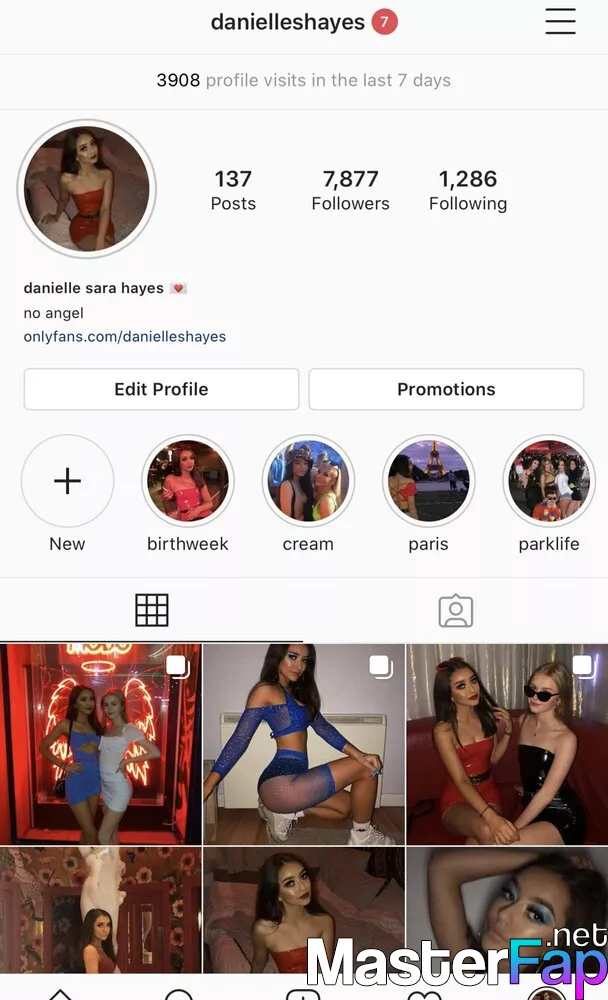Viewport: 608px width, 1000px height.
Task: Open the hamburger menu
Action: click(x=560, y=21)
